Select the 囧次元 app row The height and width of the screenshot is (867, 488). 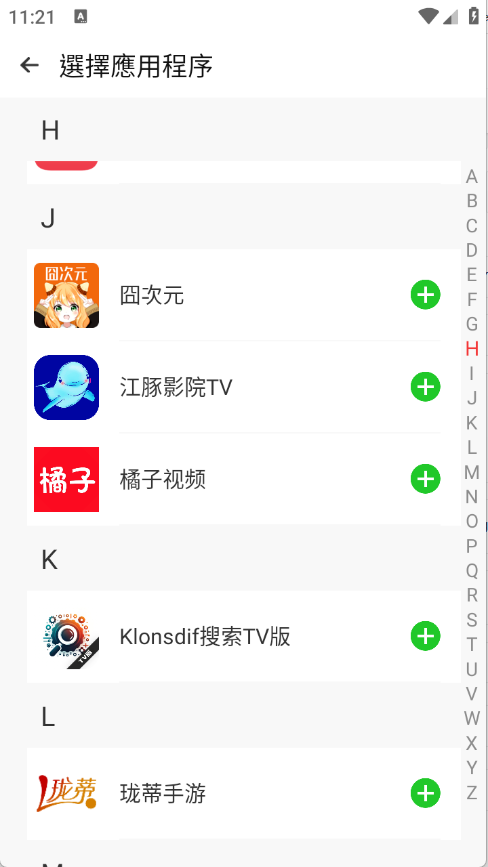coord(244,295)
